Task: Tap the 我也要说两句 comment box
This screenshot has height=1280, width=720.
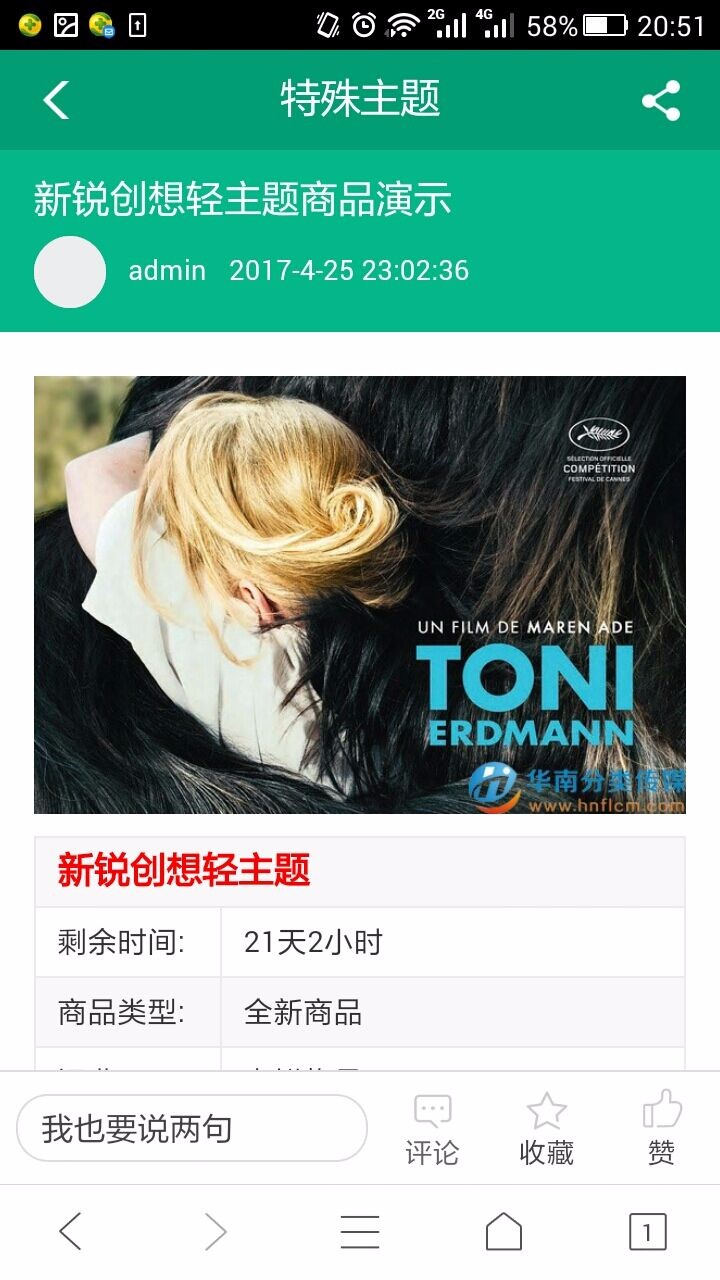Action: (192, 1129)
